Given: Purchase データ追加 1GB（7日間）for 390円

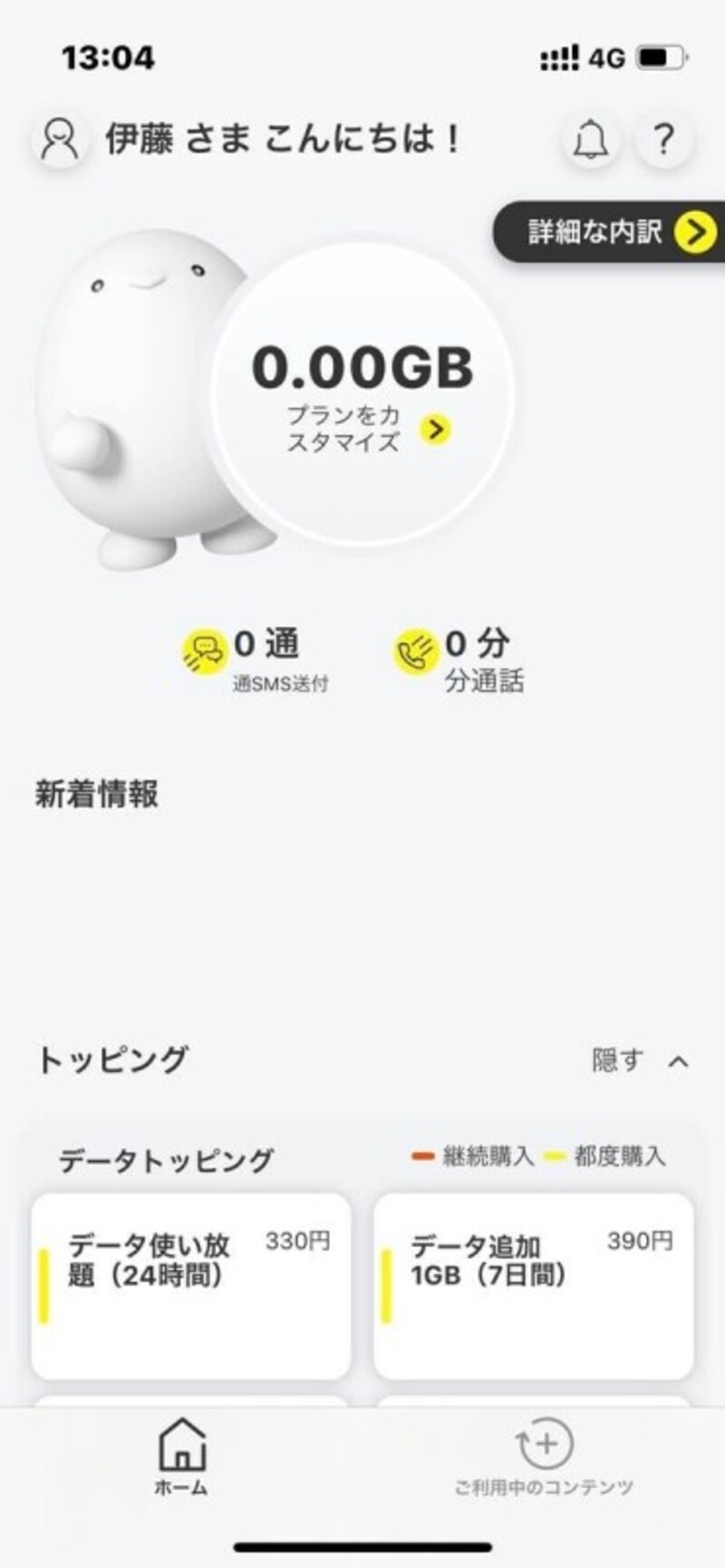Looking at the screenshot, I should point(533,1281).
